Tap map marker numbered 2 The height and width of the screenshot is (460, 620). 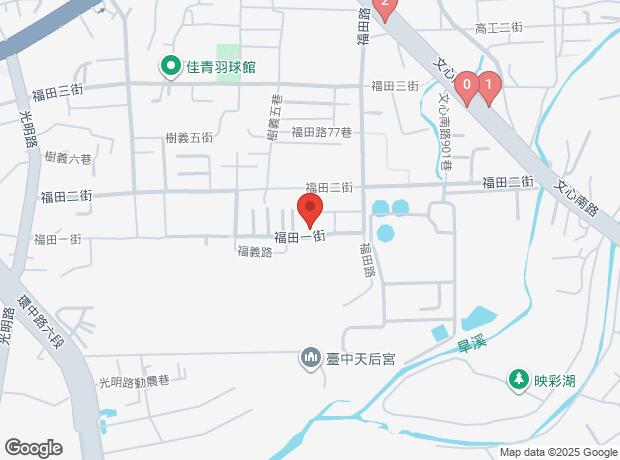[x=387, y=5]
